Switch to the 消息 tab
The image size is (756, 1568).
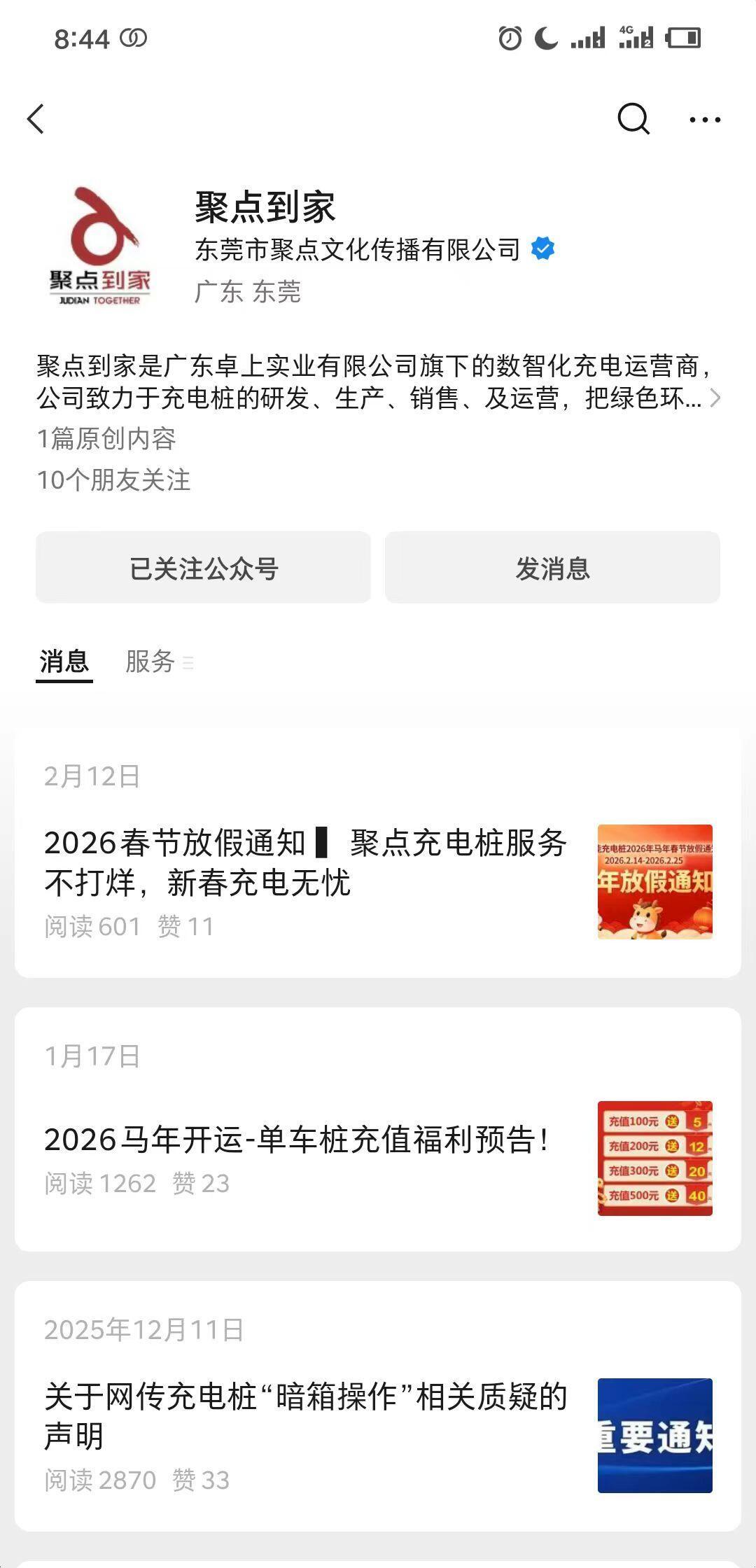point(64,661)
